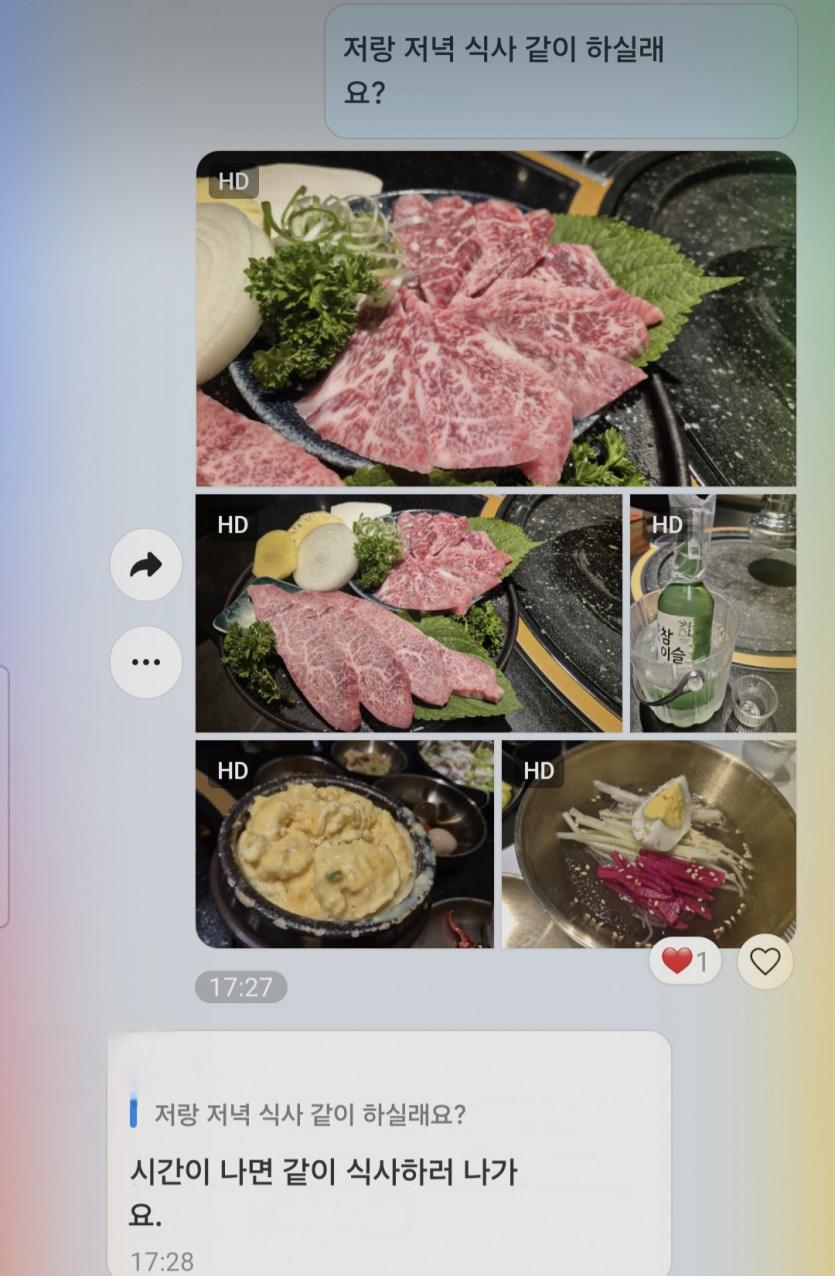Jump to the quoted dinner invitation message
The height and width of the screenshot is (1276, 835).
click(x=310, y=1114)
